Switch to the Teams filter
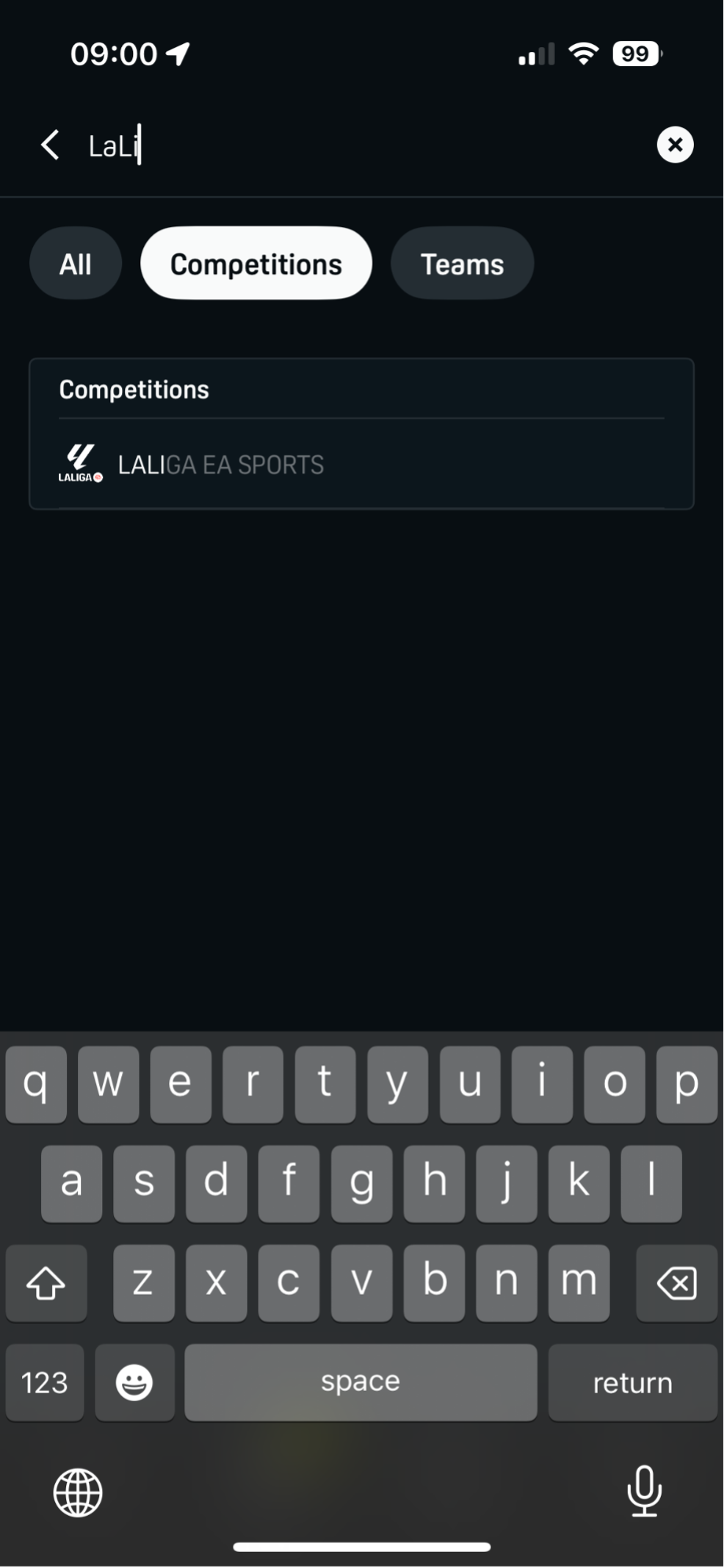This screenshot has width=727, height=1568. pyautogui.click(x=462, y=264)
